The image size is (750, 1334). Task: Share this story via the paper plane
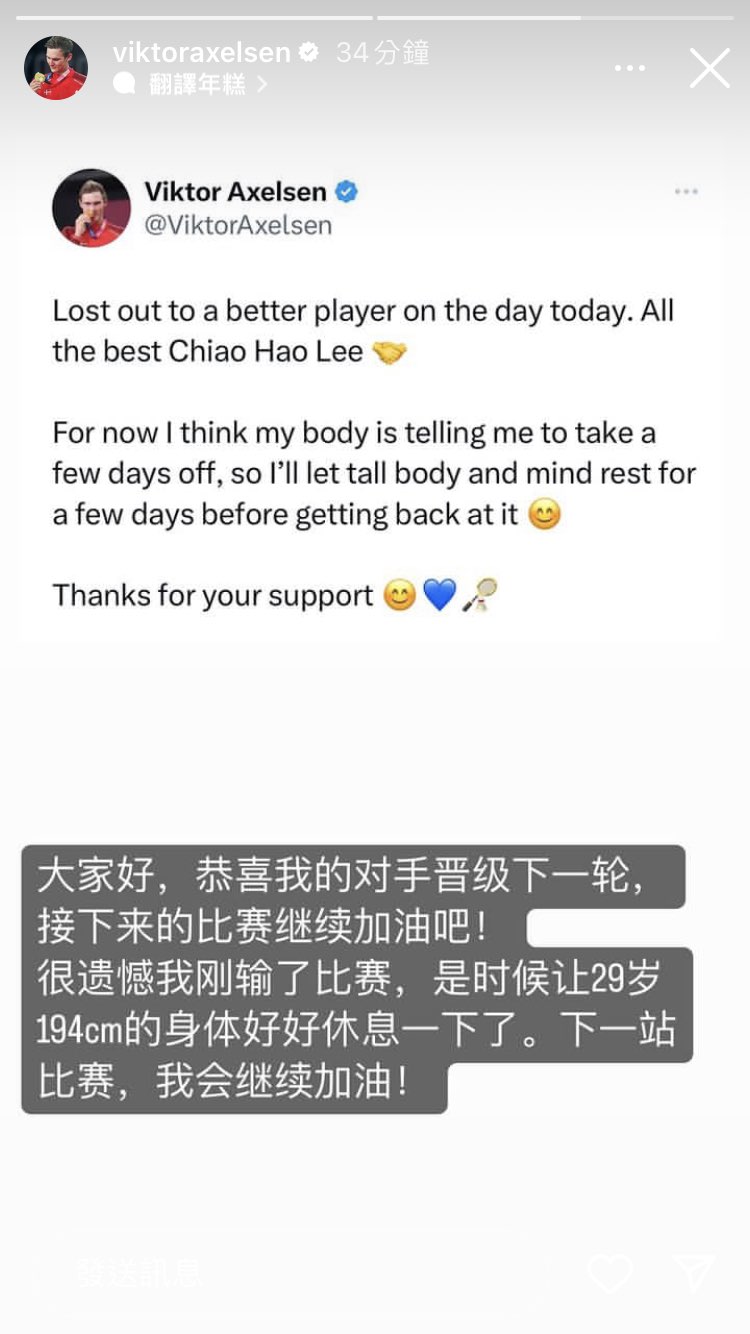695,1273
